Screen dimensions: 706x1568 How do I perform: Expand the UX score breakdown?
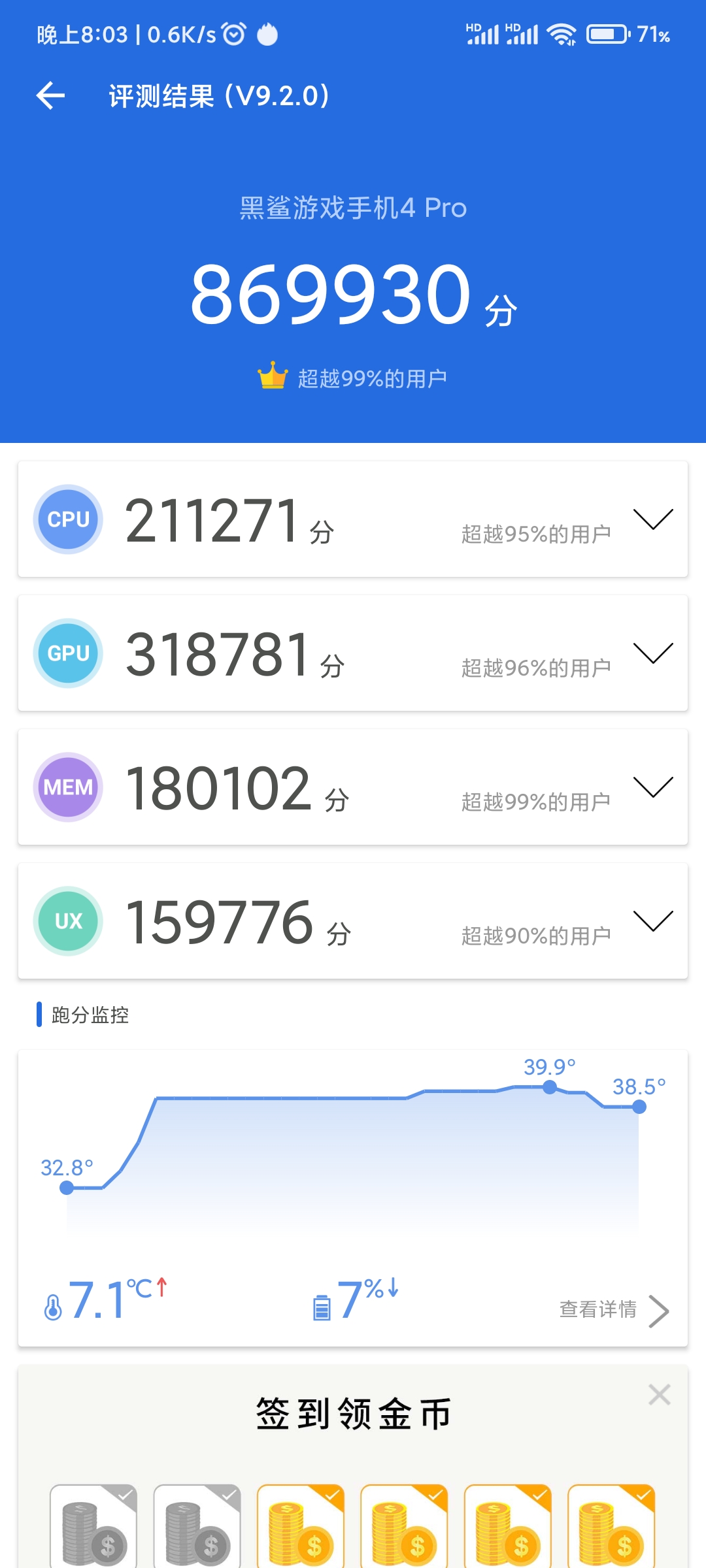652,921
